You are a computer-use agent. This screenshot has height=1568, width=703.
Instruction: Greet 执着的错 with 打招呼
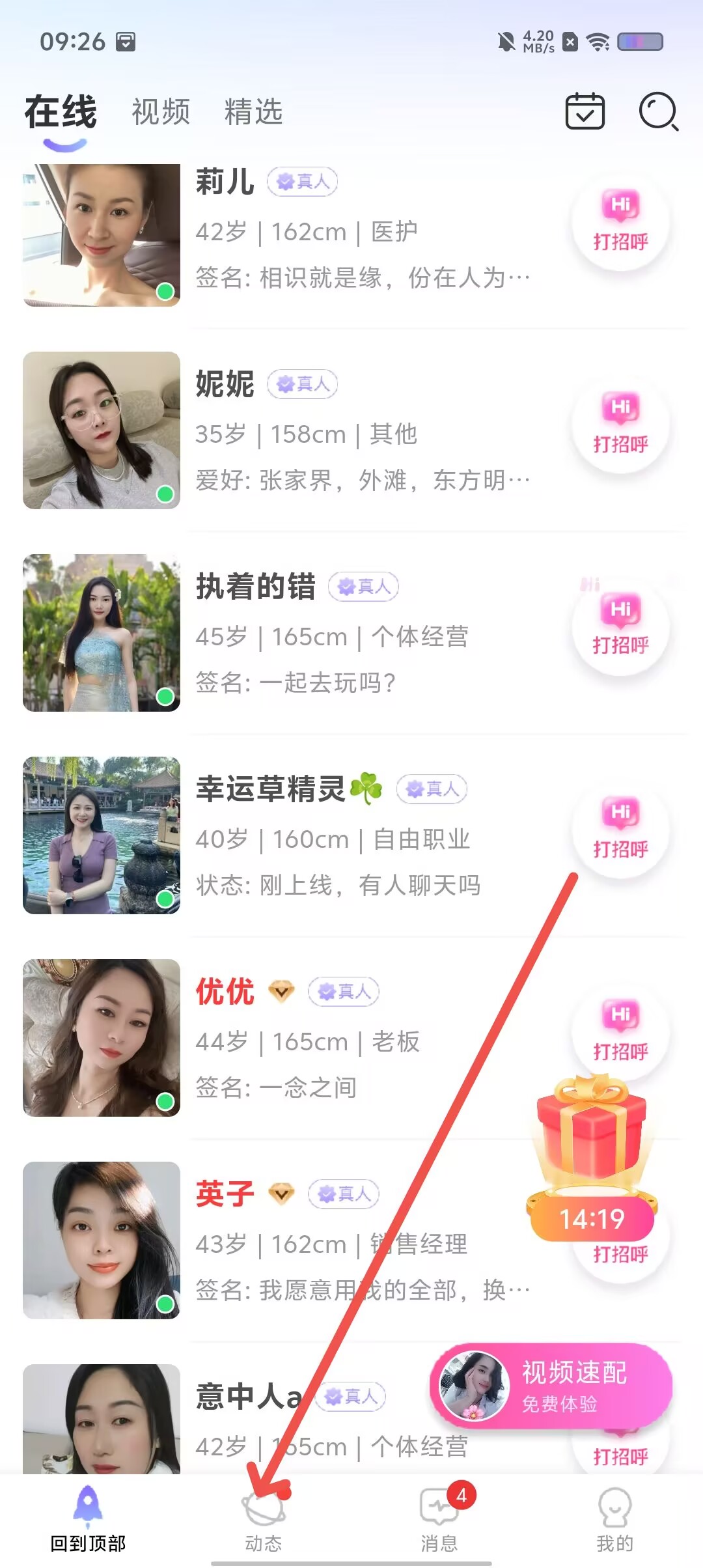click(620, 627)
